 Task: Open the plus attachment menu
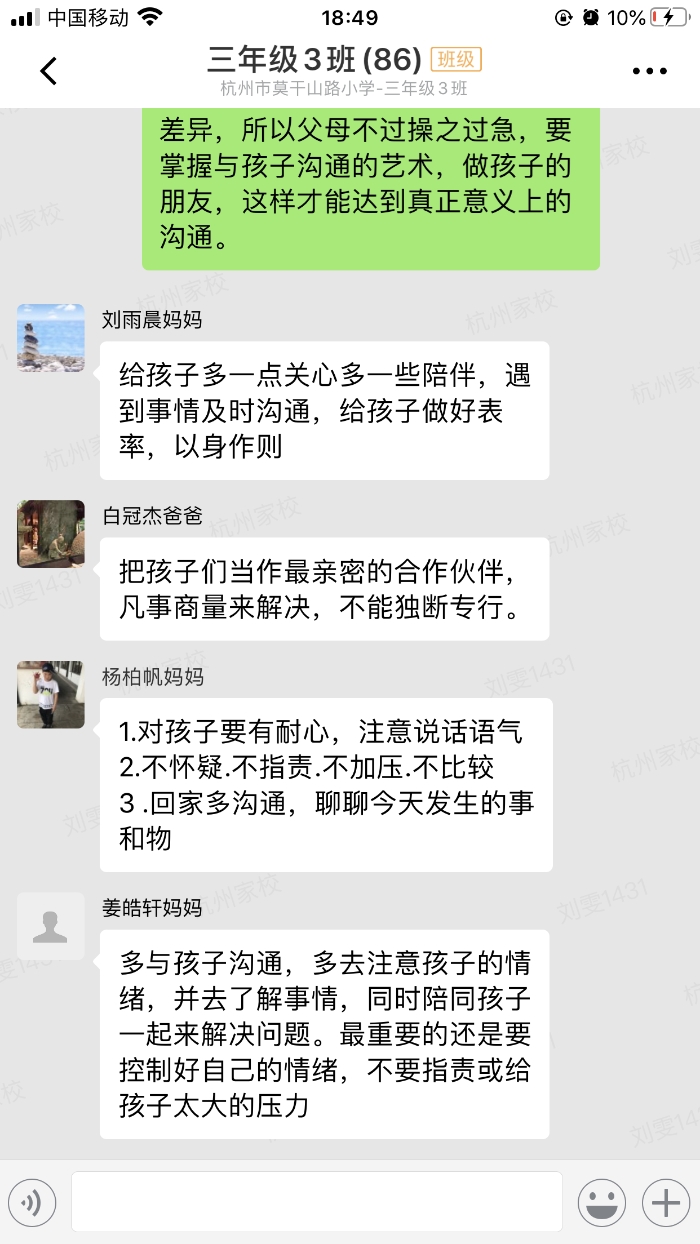pyautogui.click(x=666, y=1202)
